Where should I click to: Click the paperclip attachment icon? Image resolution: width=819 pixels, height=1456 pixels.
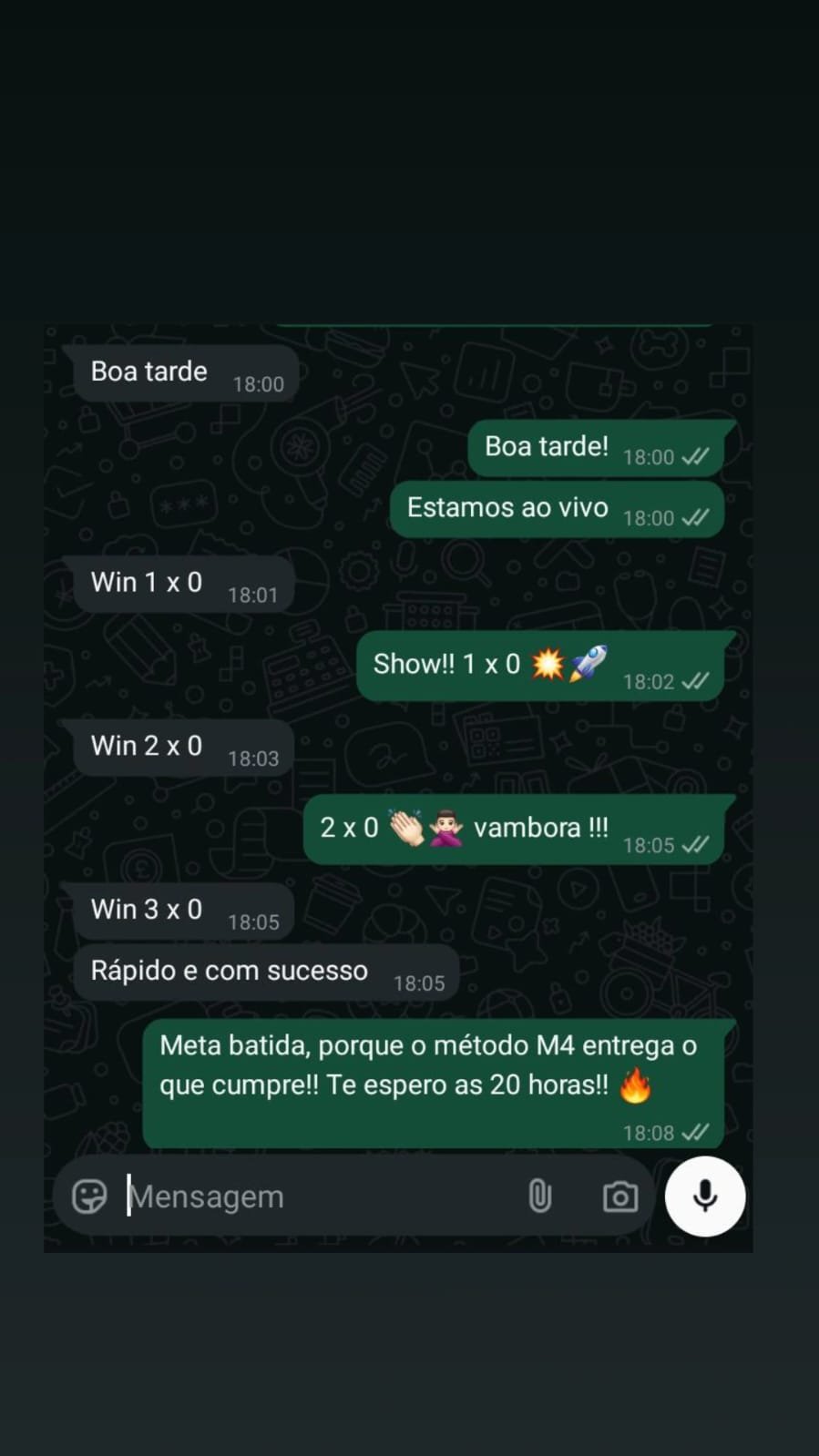tap(540, 1196)
